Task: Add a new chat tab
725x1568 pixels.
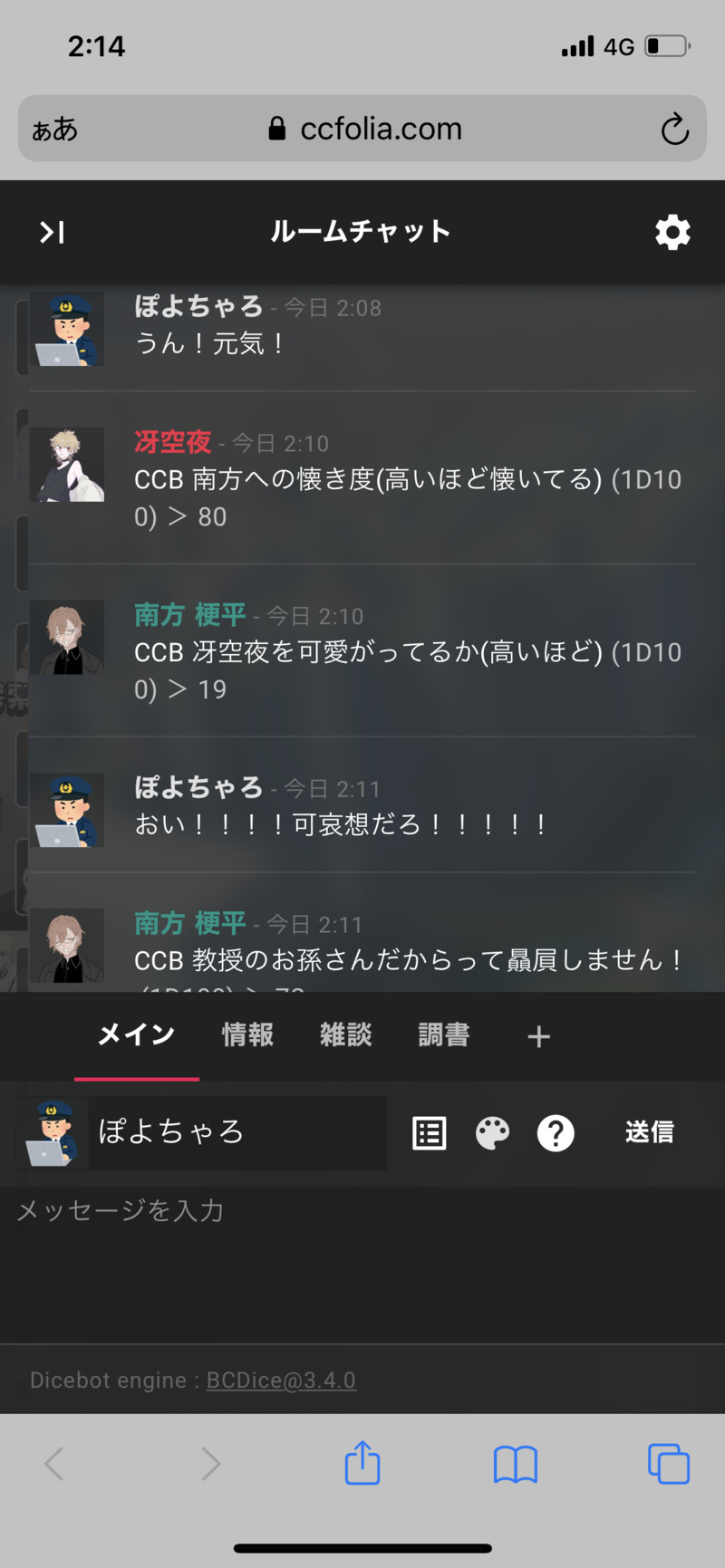Action: (x=538, y=1036)
